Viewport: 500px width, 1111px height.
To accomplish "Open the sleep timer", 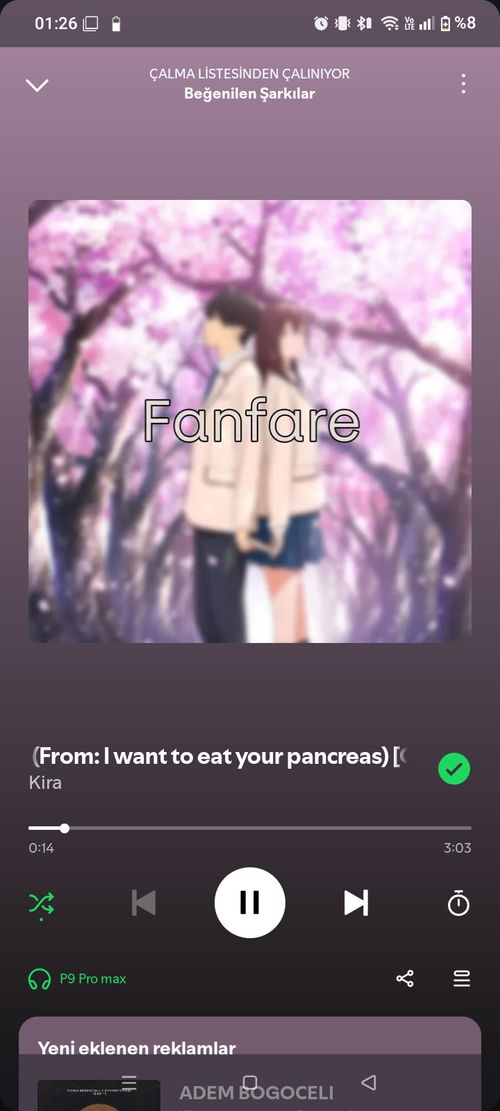I will (x=458, y=903).
